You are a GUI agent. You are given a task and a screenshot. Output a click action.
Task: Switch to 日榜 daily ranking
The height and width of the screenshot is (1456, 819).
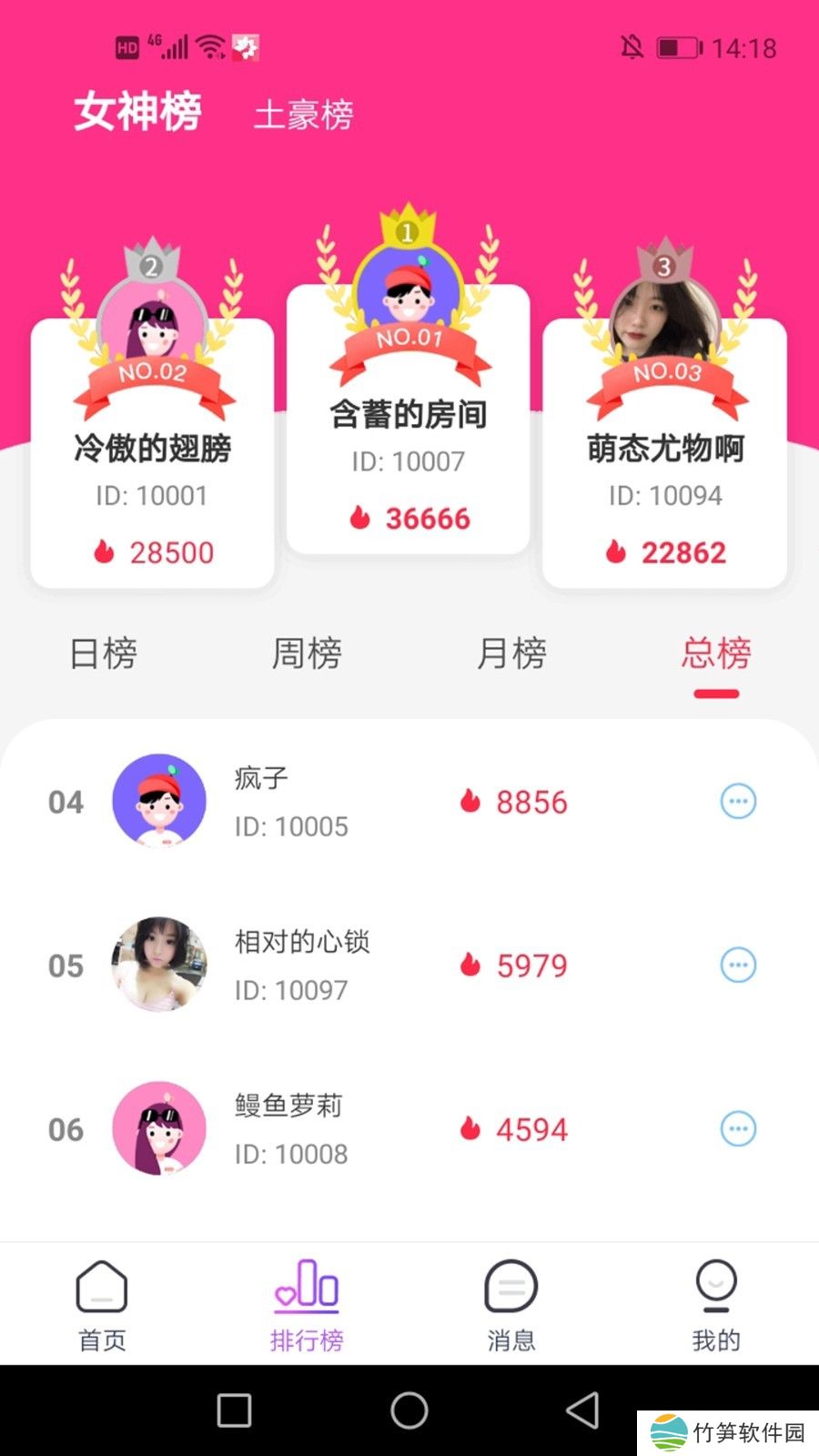point(103,653)
